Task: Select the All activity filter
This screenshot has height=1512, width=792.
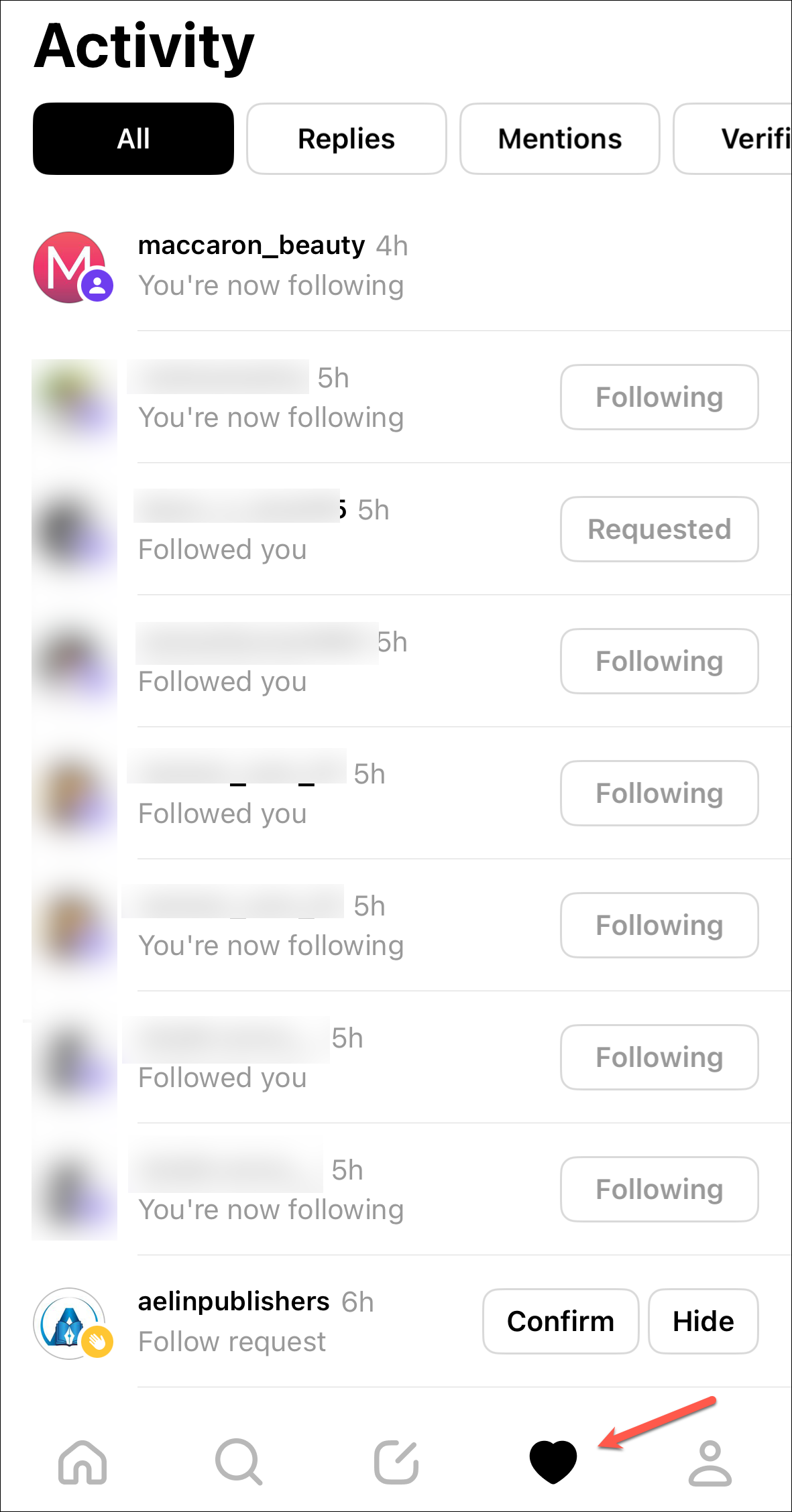Action: click(x=133, y=139)
